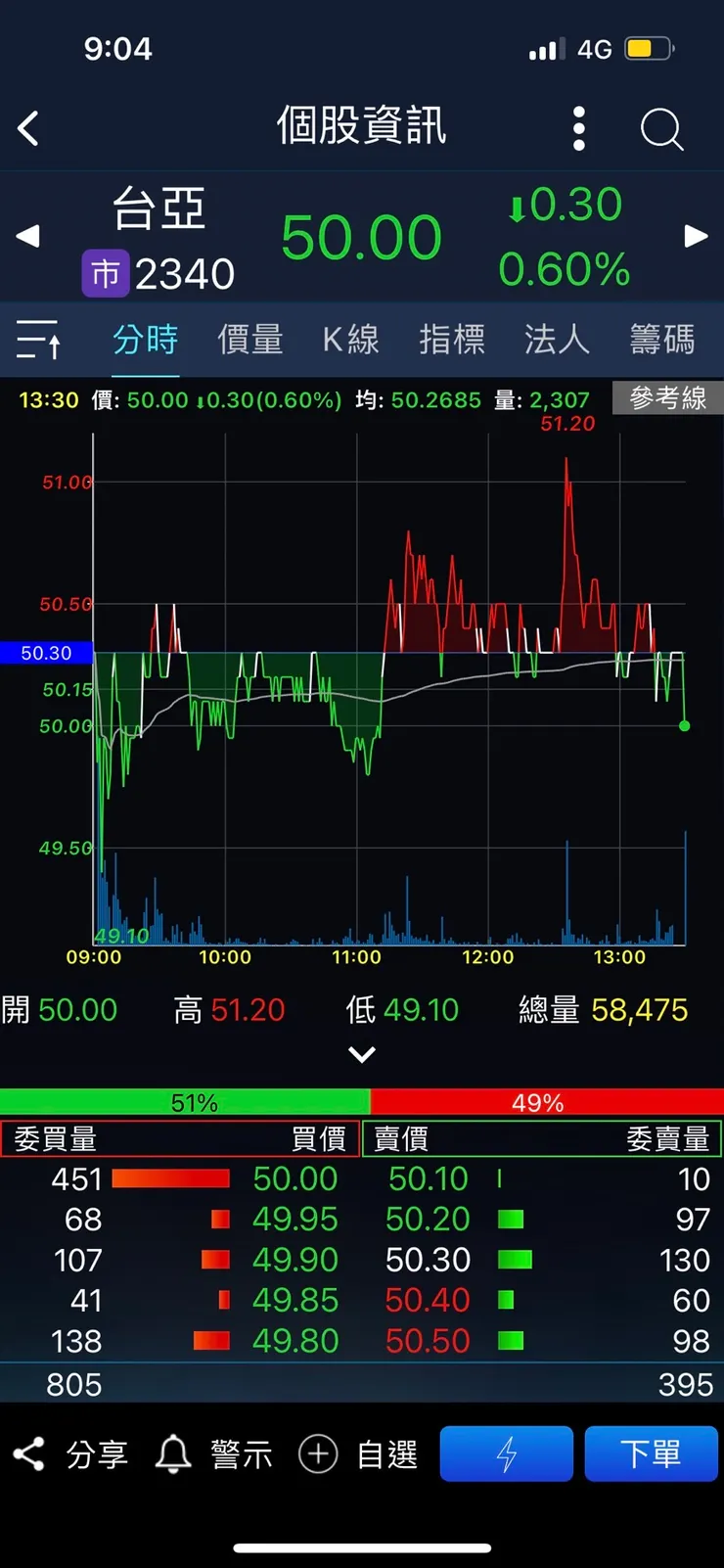The image size is (724, 1568).
Task: Tap the back chevron at top left
Action: 28,128
